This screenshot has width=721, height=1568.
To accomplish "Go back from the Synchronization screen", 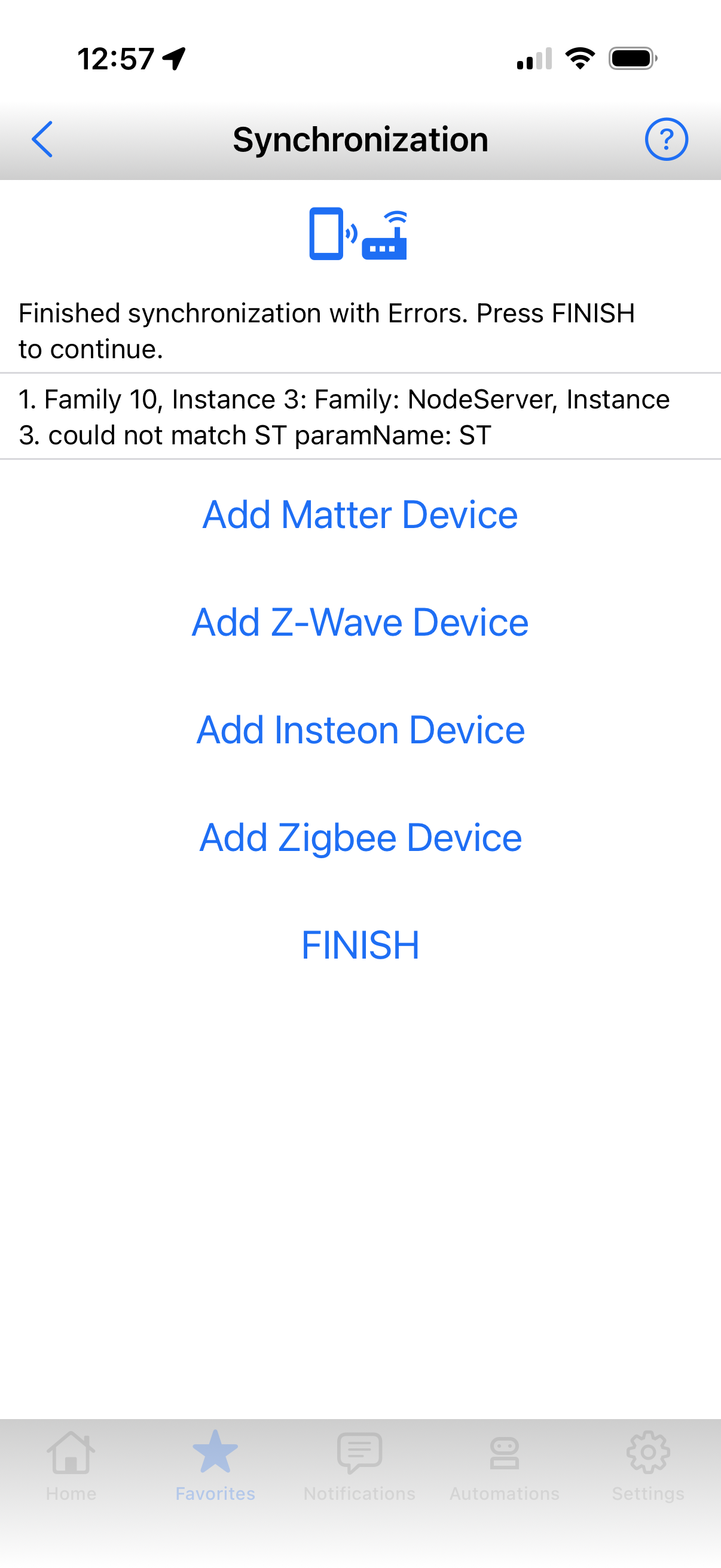I will click(x=42, y=139).
